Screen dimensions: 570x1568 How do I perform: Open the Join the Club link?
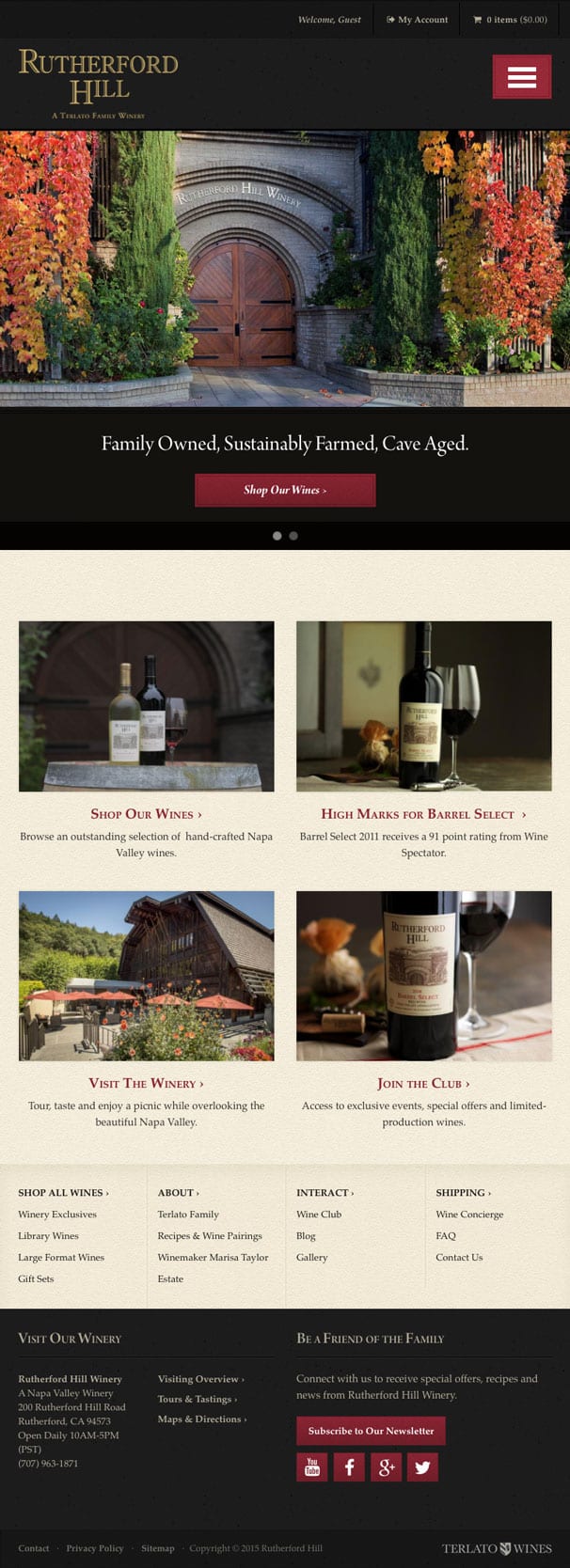pyautogui.click(x=423, y=1083)
